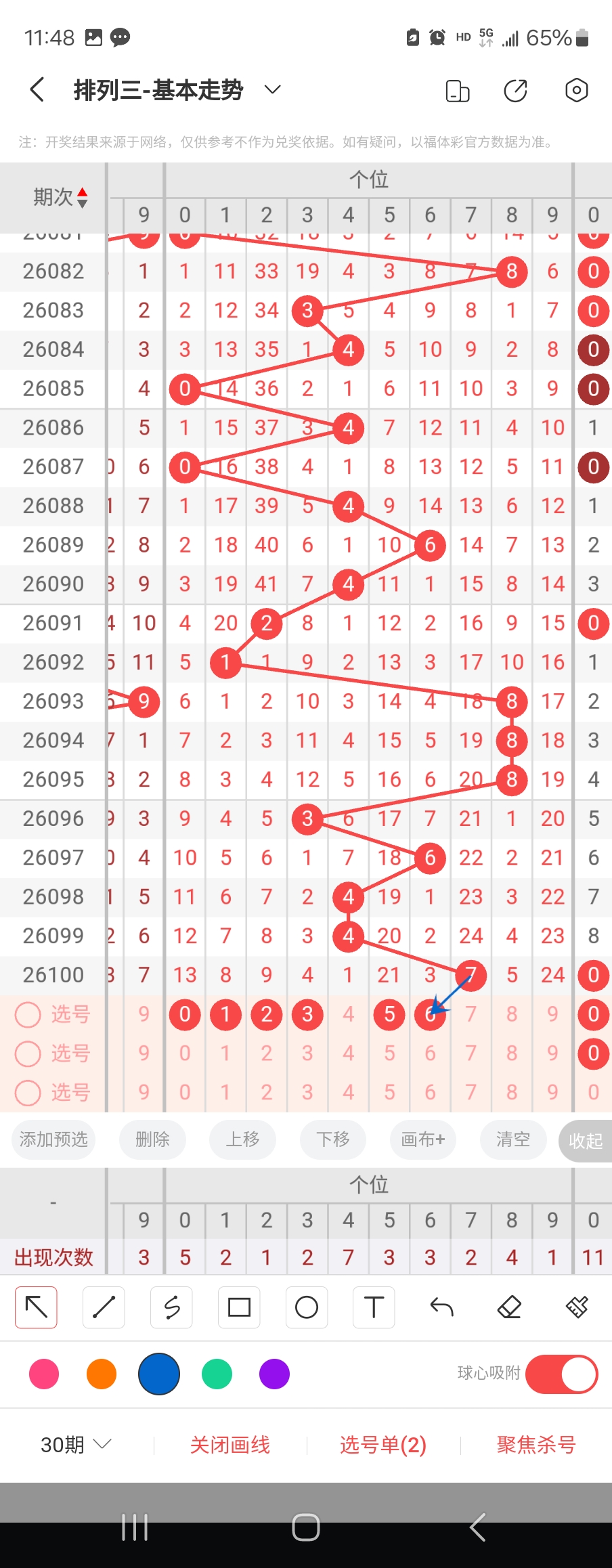The image size is (612, 1568).
Task: Open the 30期 period dropdown
Action: click(x=75, y=1445)
